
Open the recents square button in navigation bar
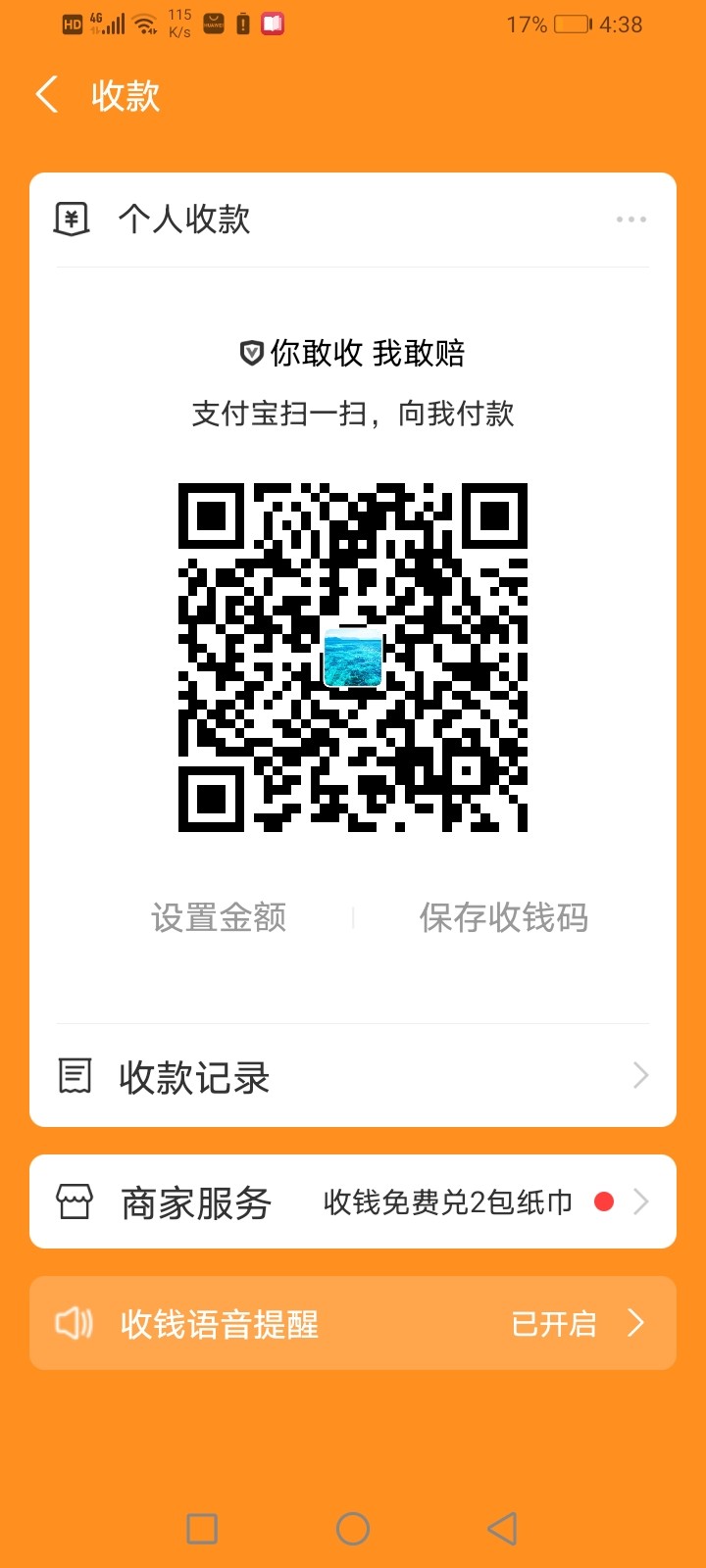click(201, 1527)
